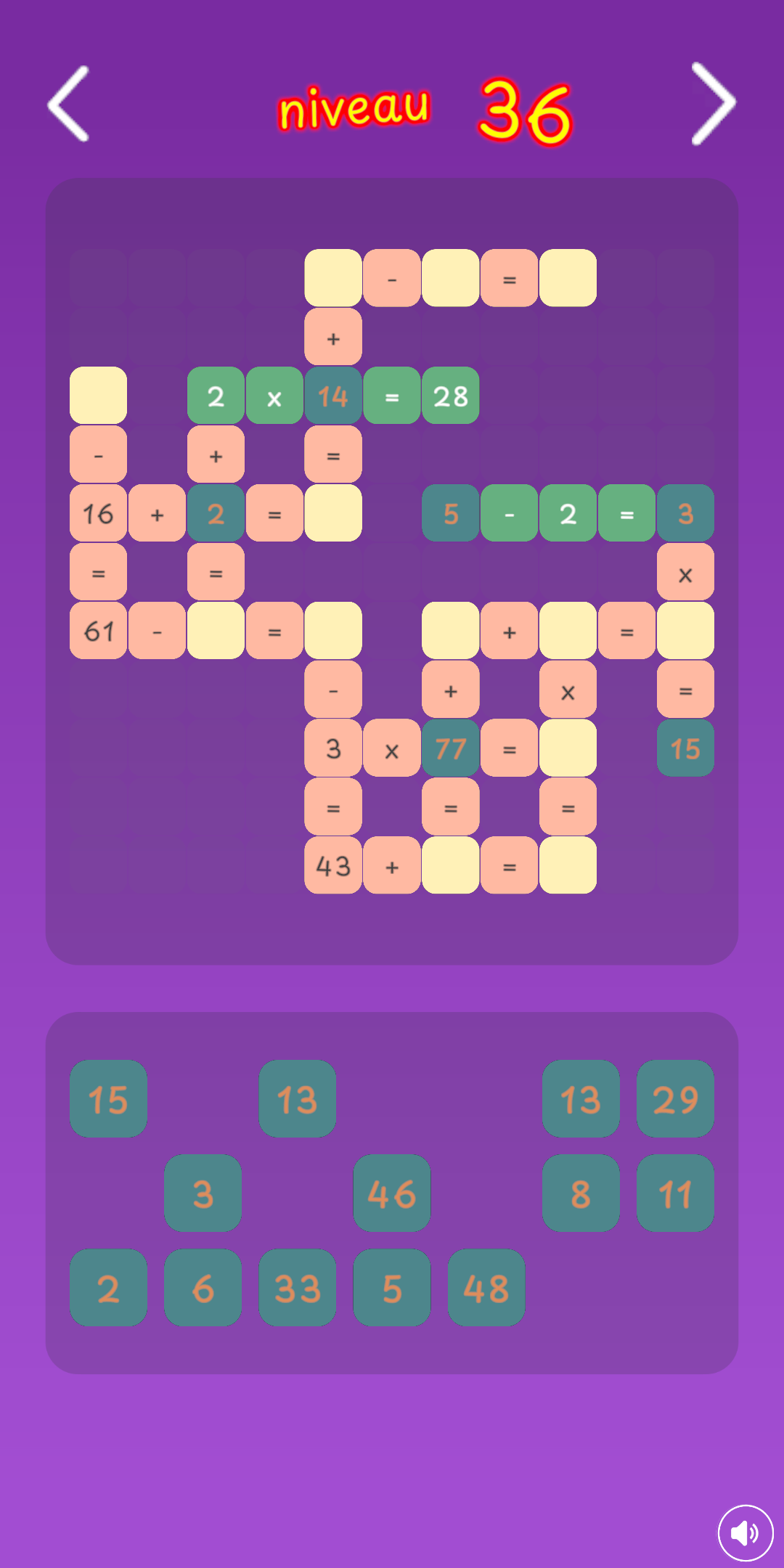Tap the empty cell after 3 x 77 =

pos(568,748)
